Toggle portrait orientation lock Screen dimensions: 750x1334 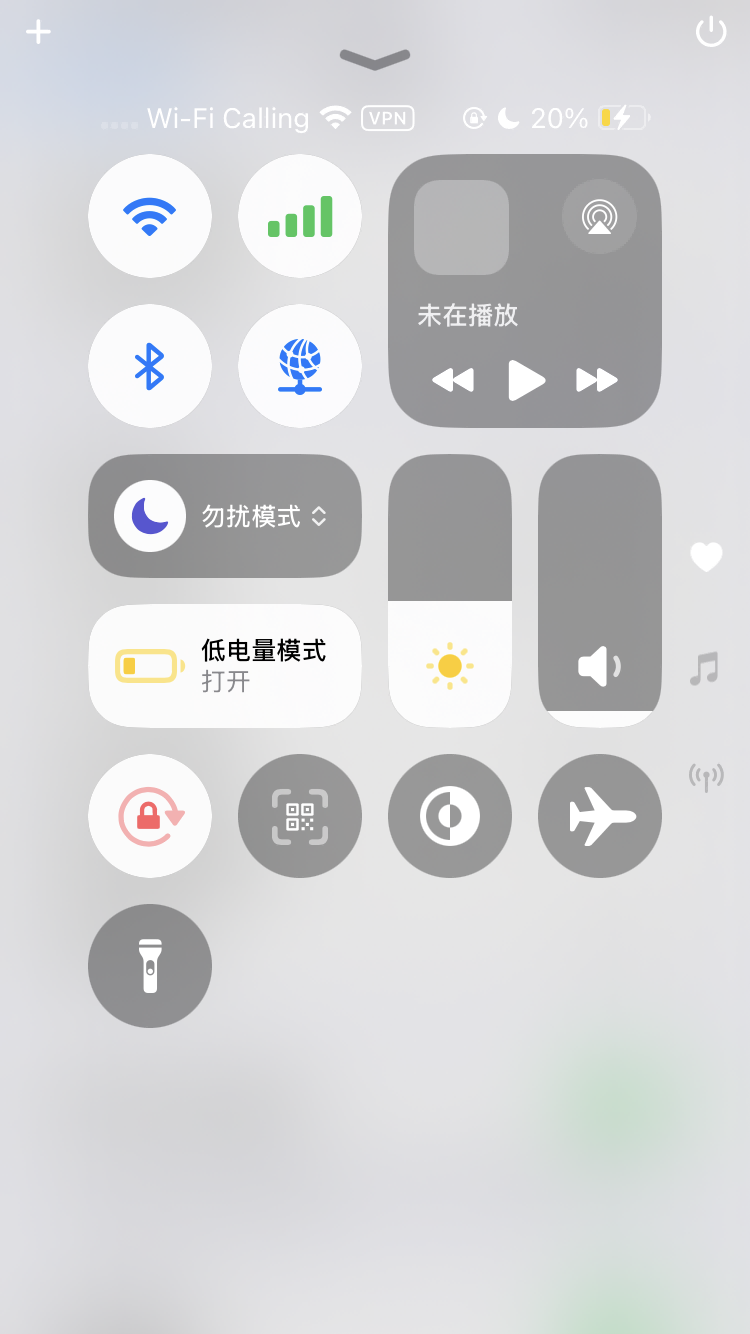[x=150, y=816]
